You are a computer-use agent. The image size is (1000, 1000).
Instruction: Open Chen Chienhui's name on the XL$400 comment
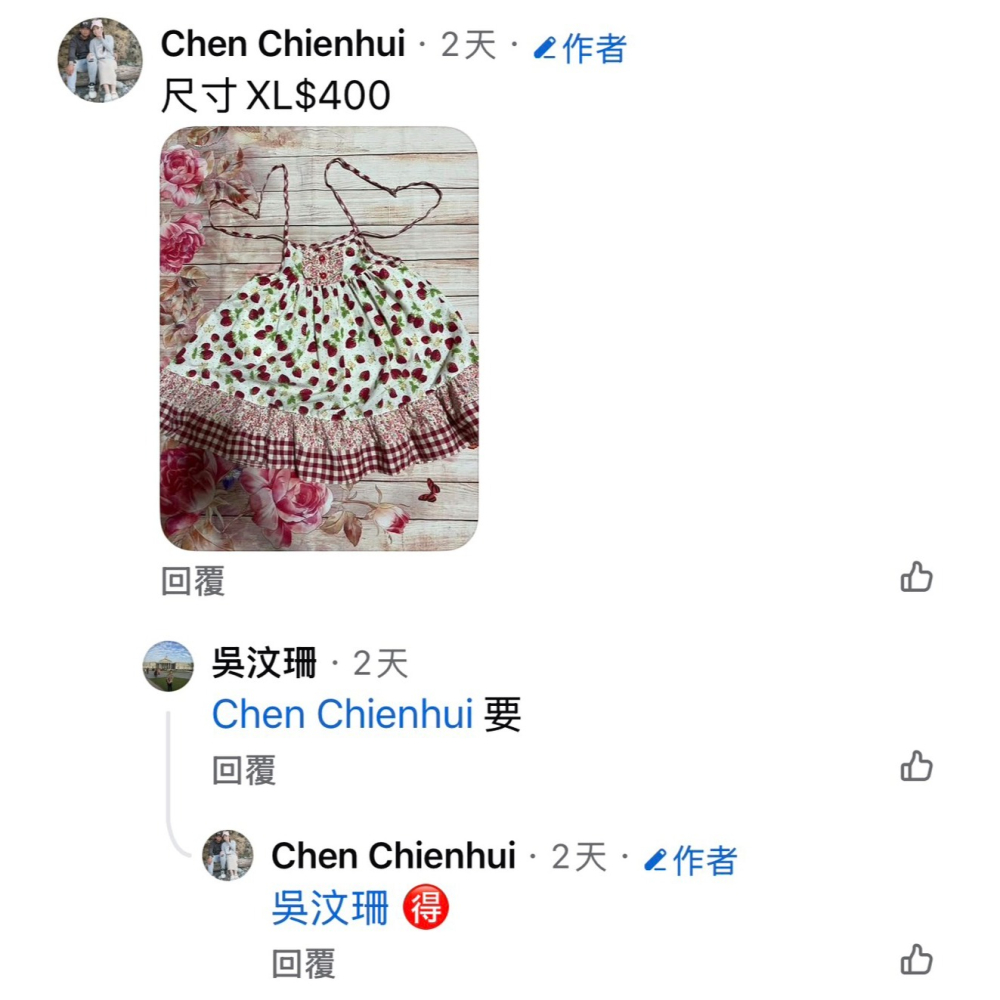pos(283,45)
